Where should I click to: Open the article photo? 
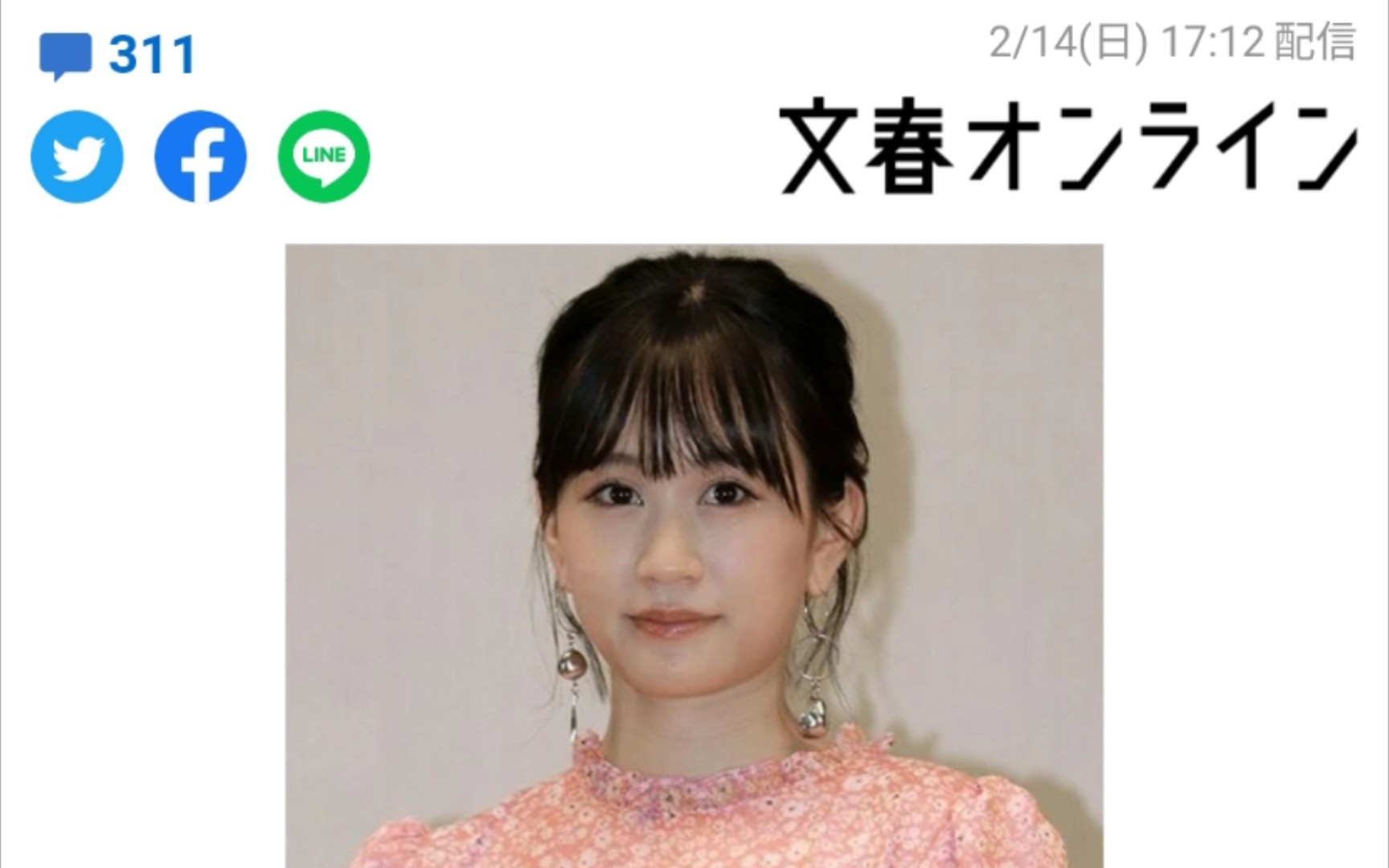tap(694, 555)
